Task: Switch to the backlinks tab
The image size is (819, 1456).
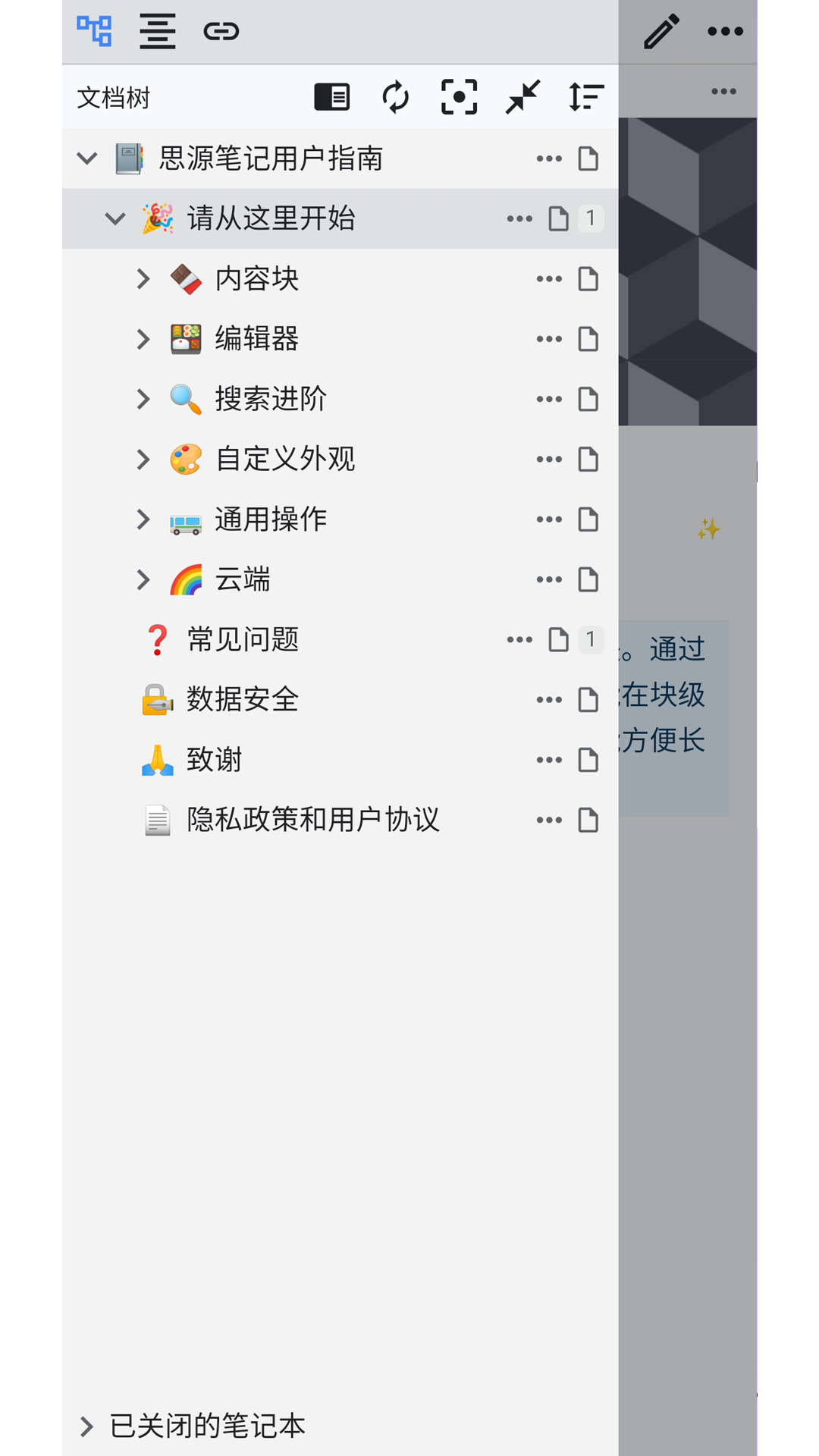Action: tap(221, 31)
